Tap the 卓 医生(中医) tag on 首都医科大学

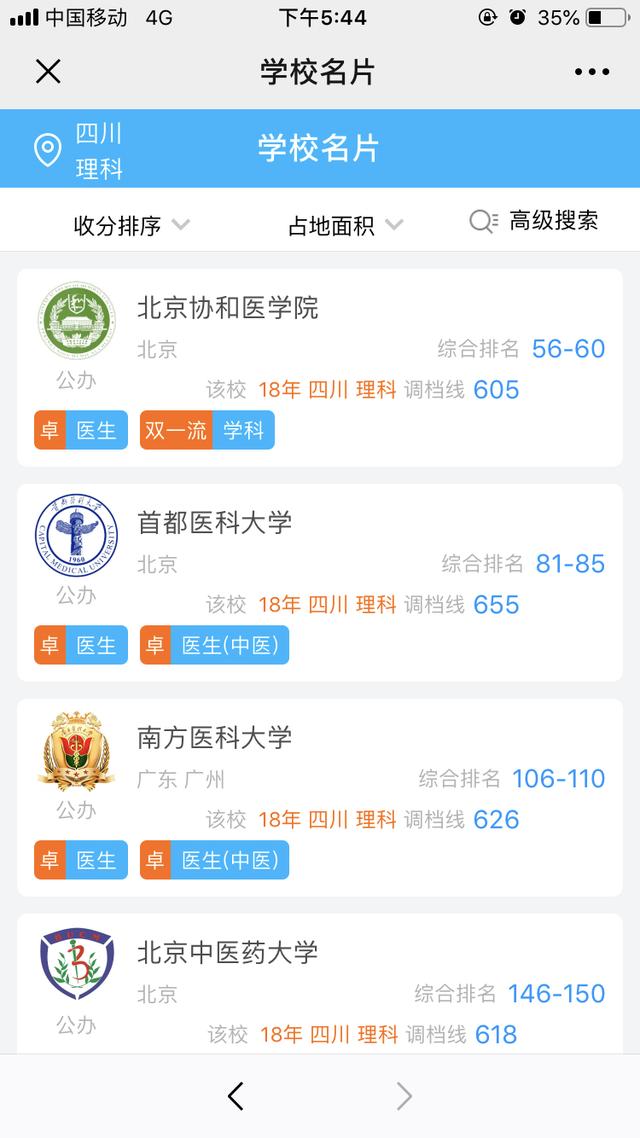pos(214,644)
